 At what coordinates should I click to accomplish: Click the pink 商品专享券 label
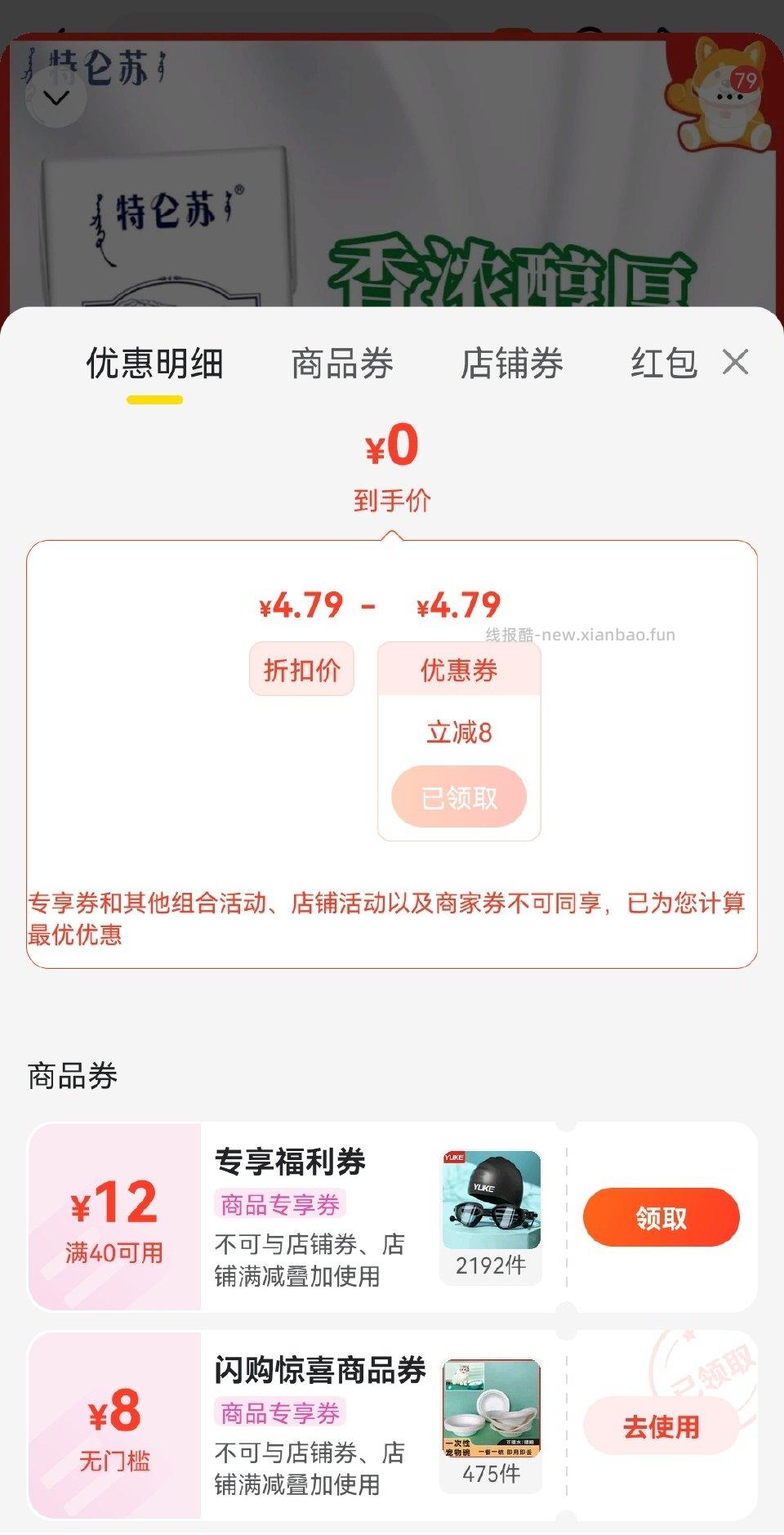282,1204
